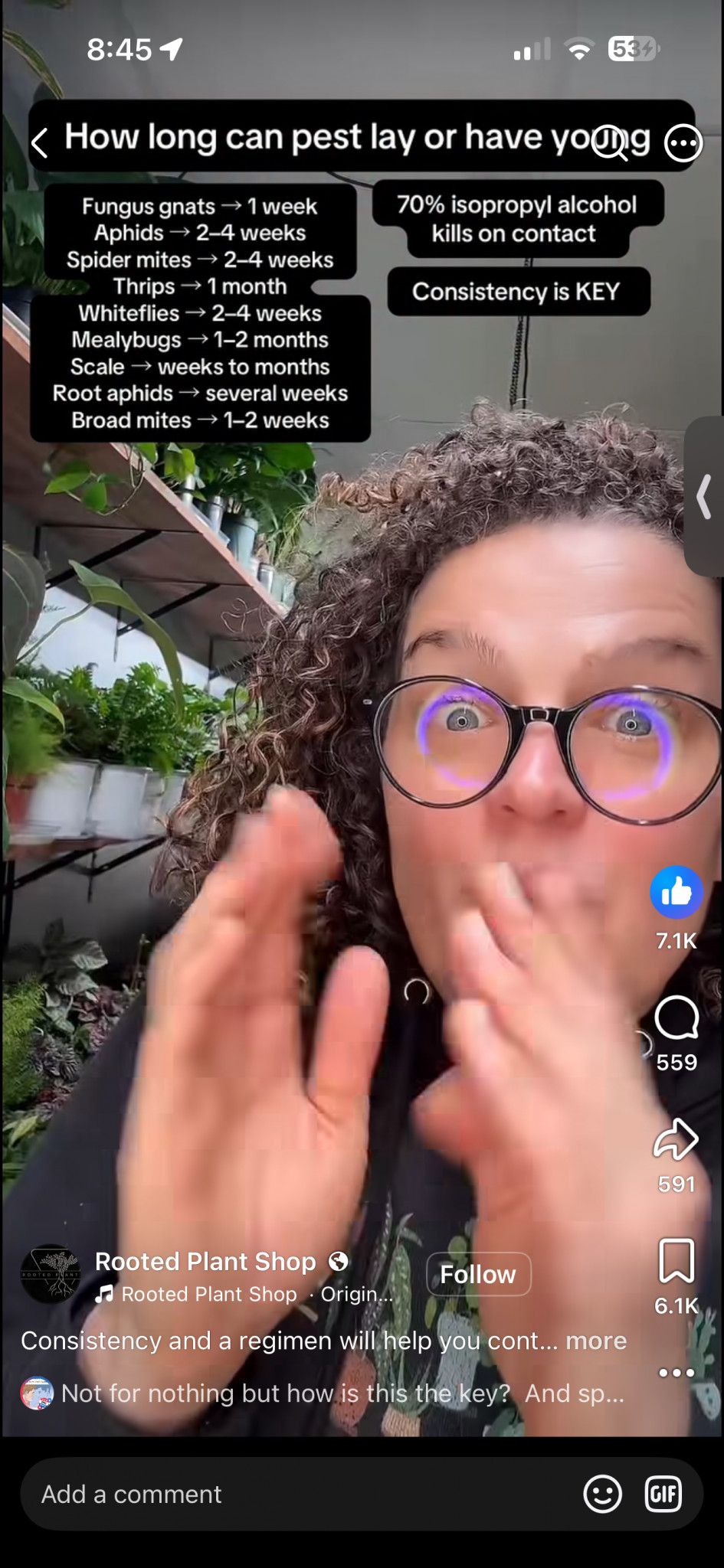The height and width of the screenshot is (1568, 724).
Task: Follow Rooted Plant Shop
Action: tap(478, 1274)
